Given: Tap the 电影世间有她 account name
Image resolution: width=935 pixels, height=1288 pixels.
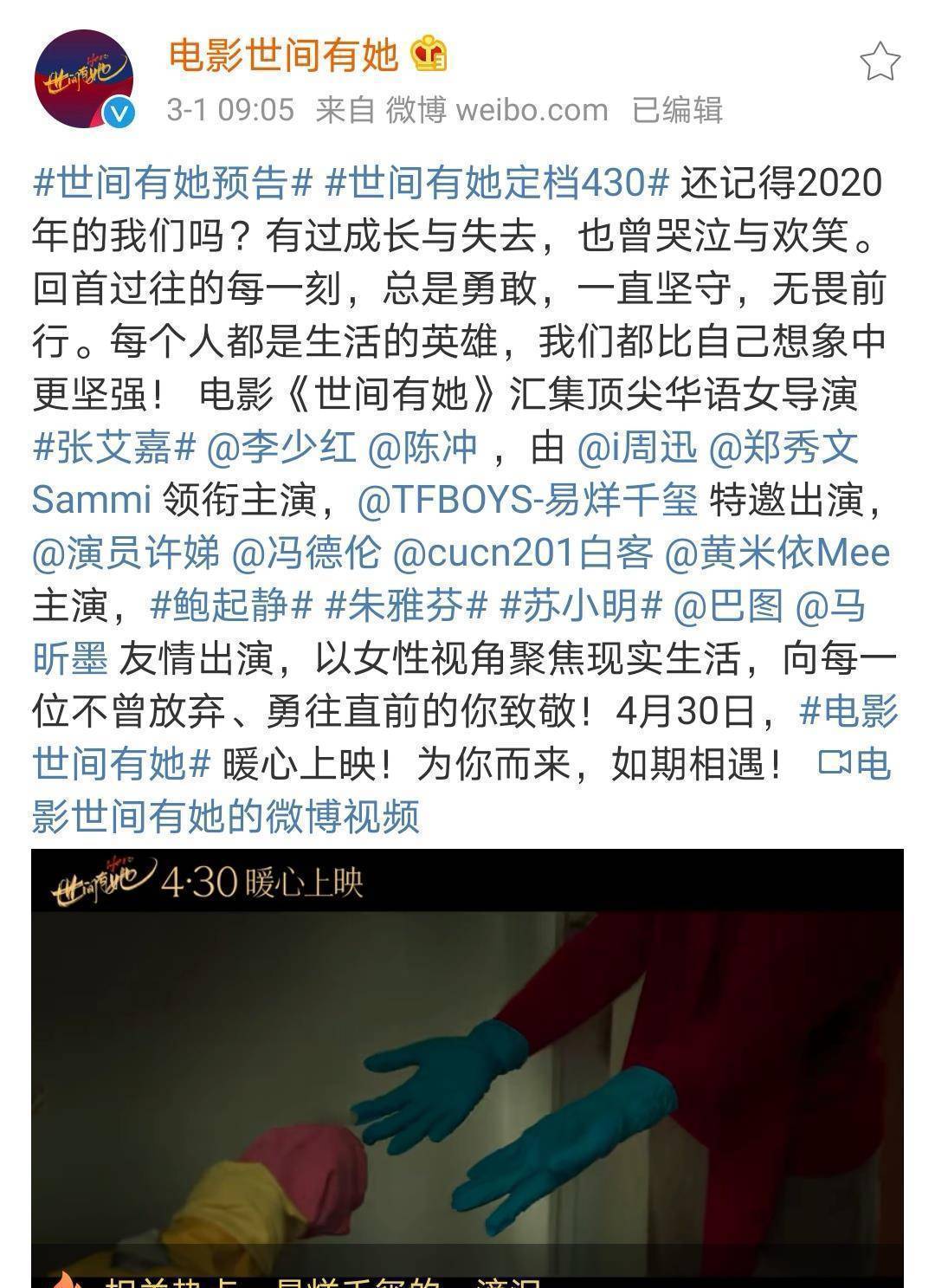Looking at the screenshot, I should [282, 56].
